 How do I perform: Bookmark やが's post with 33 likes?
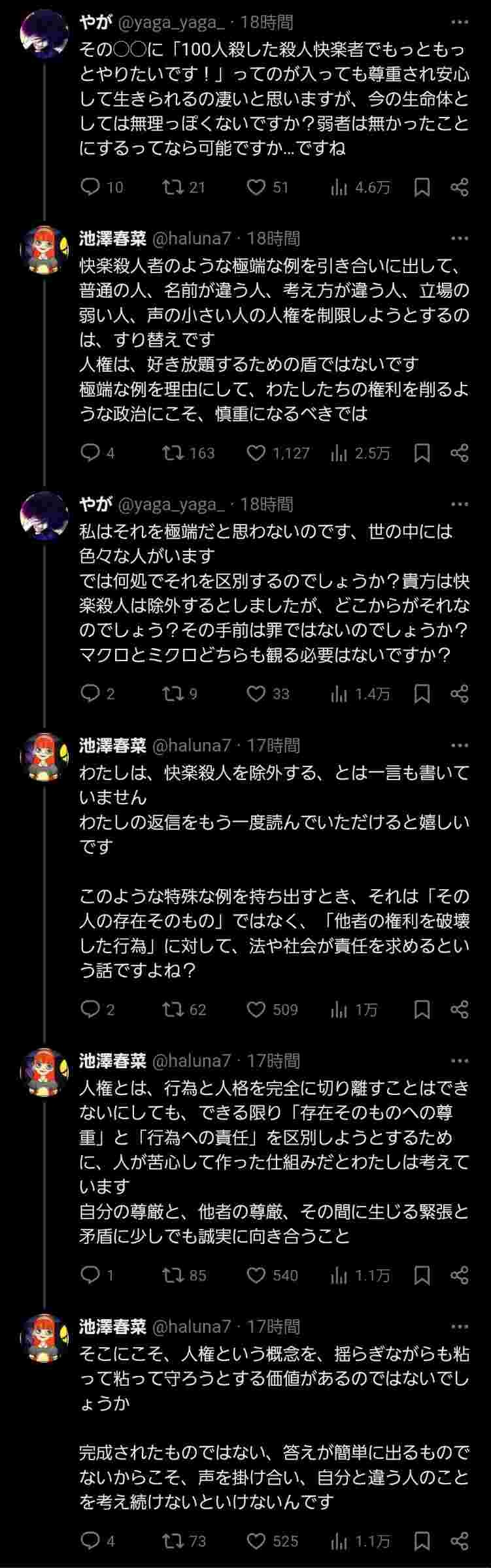point(422,694)
